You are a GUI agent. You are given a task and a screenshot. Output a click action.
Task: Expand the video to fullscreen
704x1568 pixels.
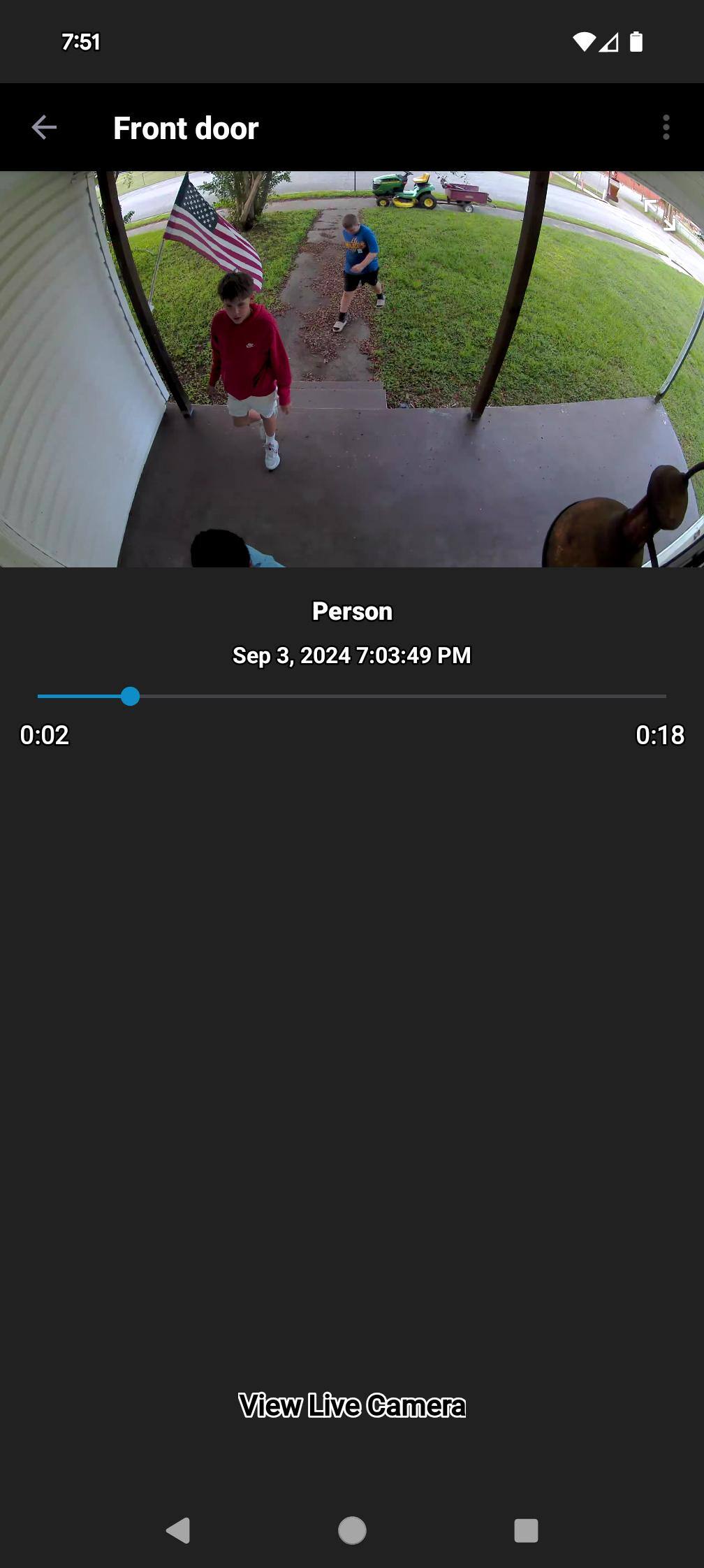click(x=659, y=215)
